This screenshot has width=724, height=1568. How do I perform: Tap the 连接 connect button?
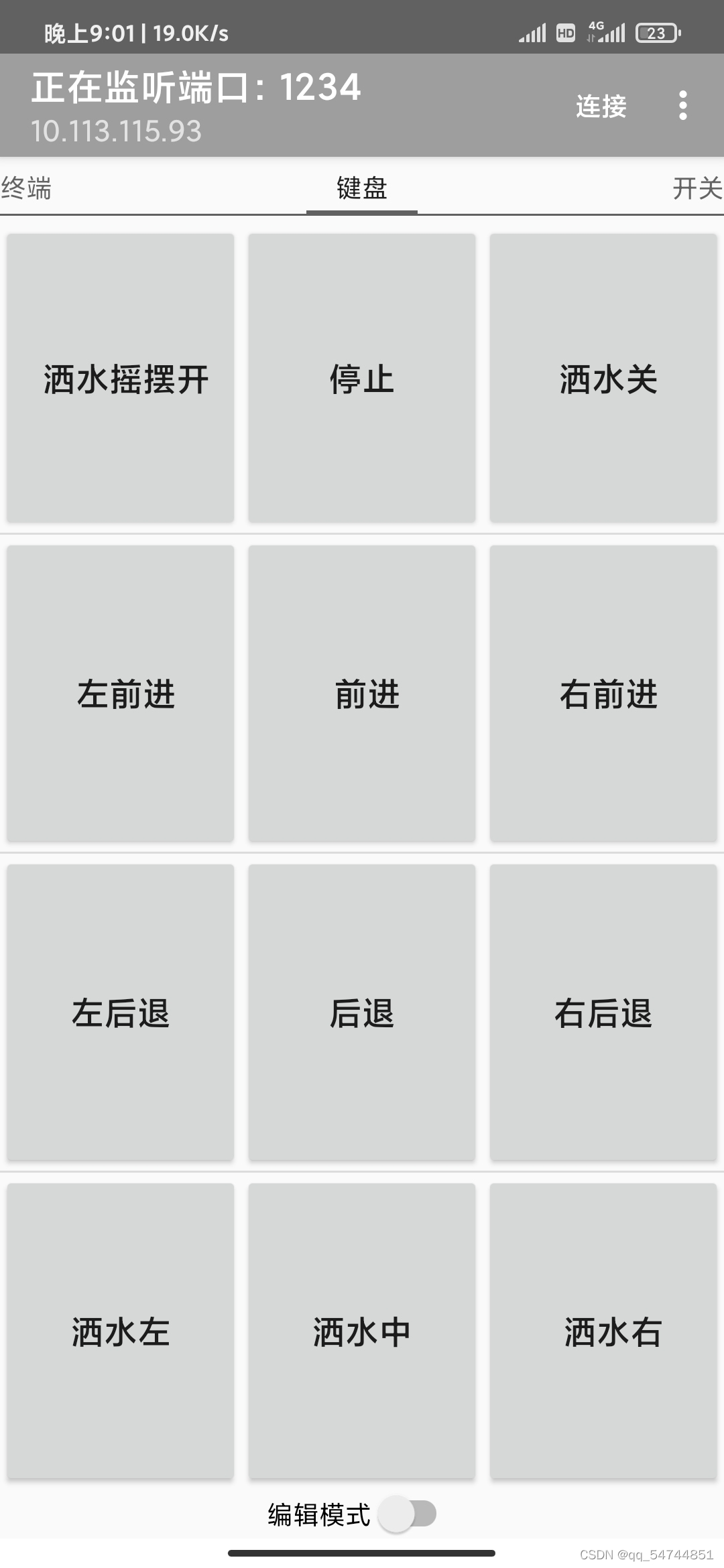click(x=601, y=106)
